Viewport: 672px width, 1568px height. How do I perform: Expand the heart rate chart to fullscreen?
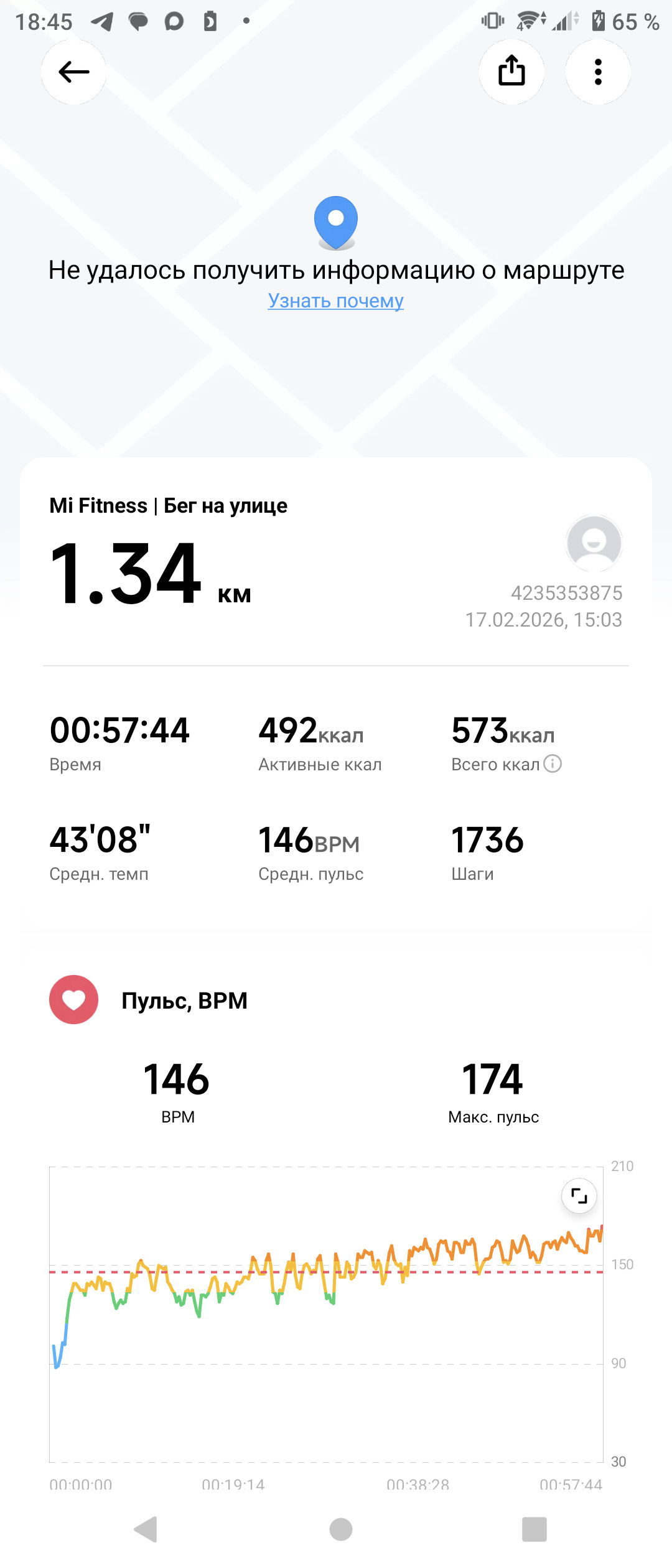[579, 1196]
